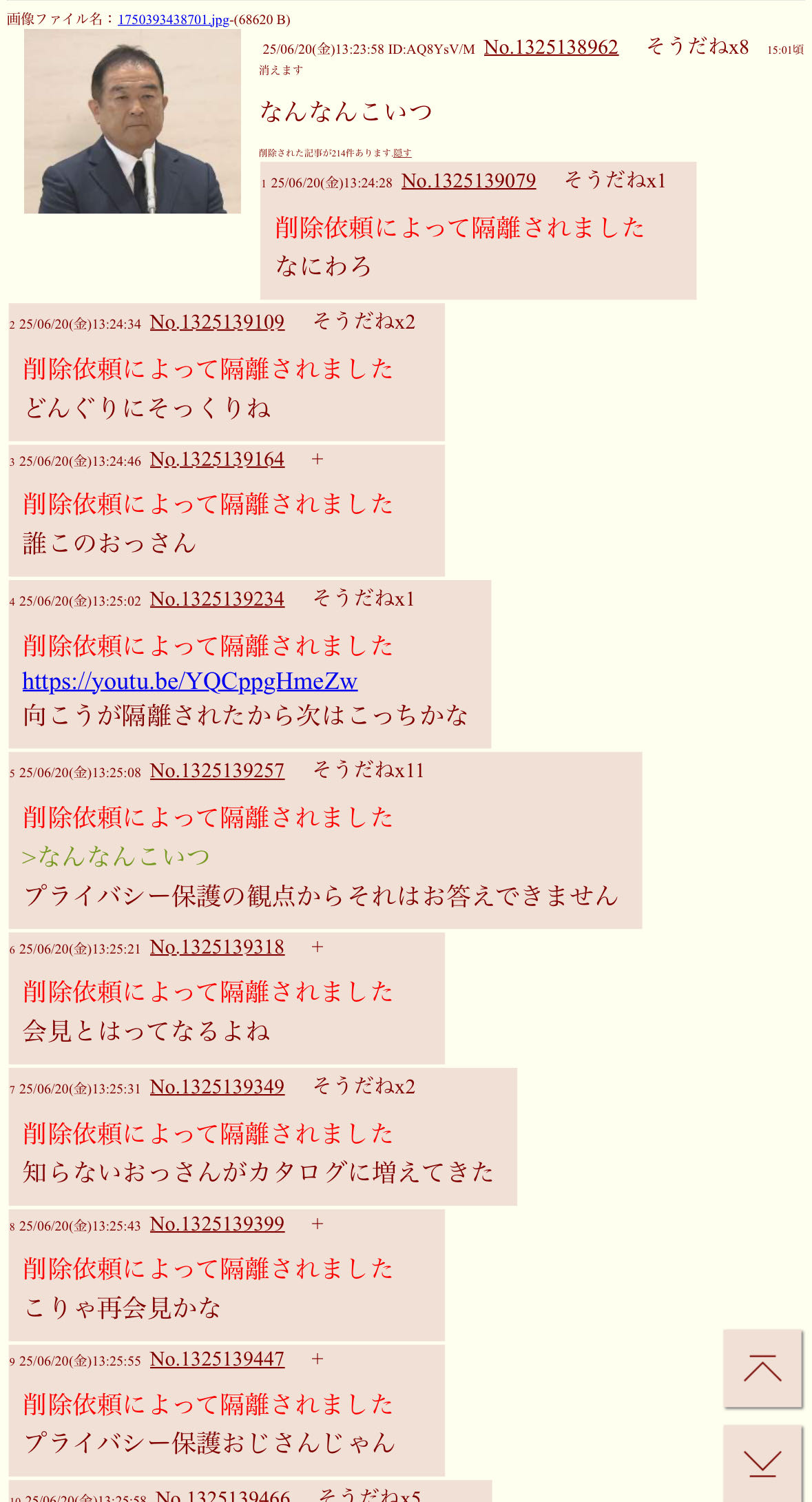The height and width of the screenshot is (1502, 812).
Task: Open the thread's attached photo thumbnail
Action: (132, 121)
